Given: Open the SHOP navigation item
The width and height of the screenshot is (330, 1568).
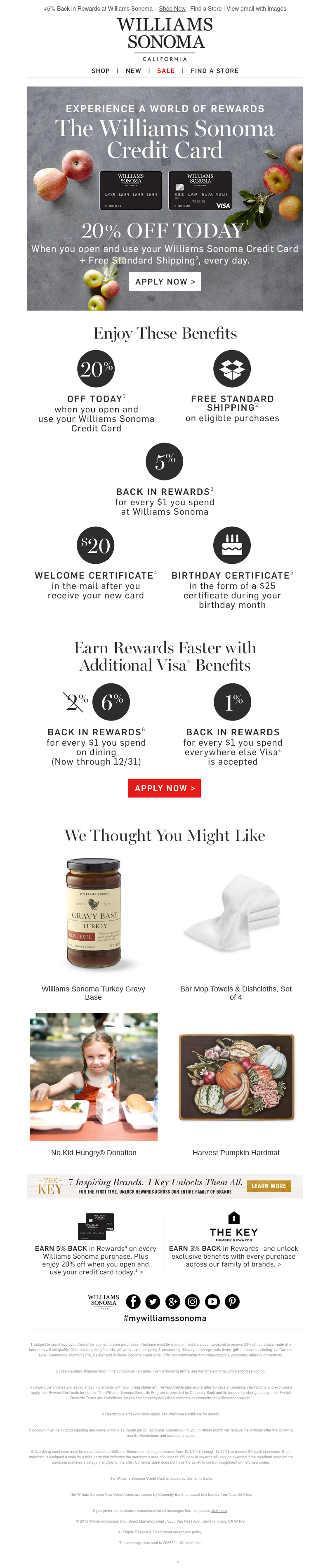Looking at the screenshot, I should [101, 71].
